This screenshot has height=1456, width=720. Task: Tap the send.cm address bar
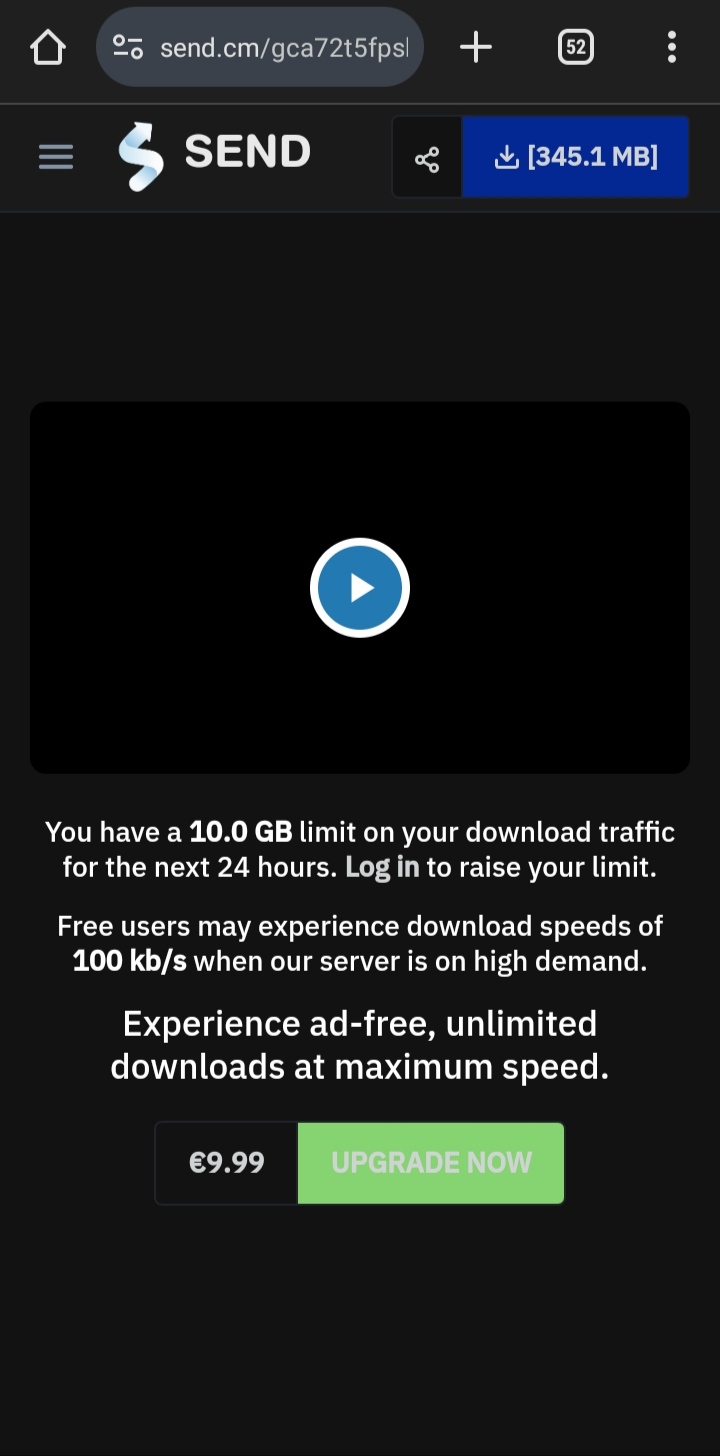tap(284, 47)
